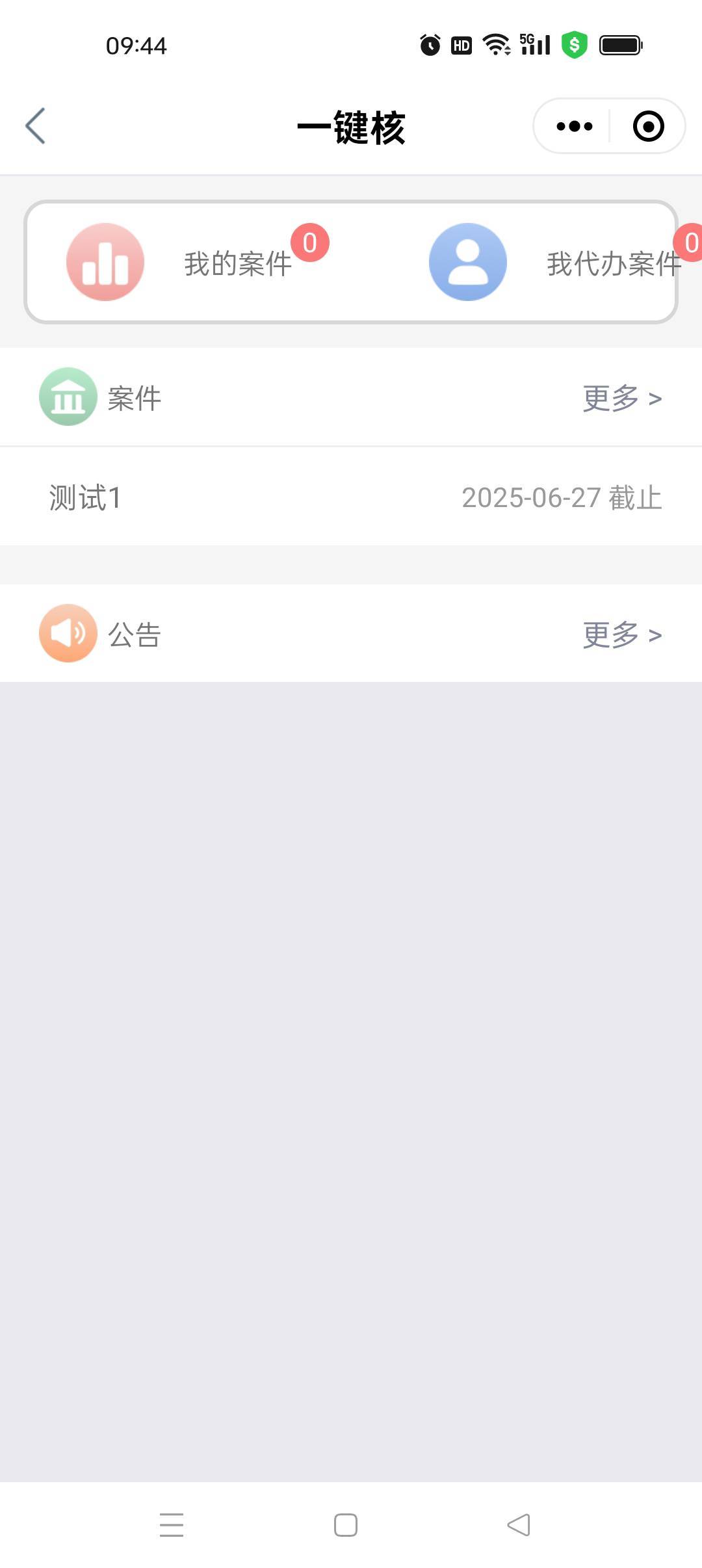Open 我代办案件 (cases I handle)
702x1568 pixels.
coord(552,263)
